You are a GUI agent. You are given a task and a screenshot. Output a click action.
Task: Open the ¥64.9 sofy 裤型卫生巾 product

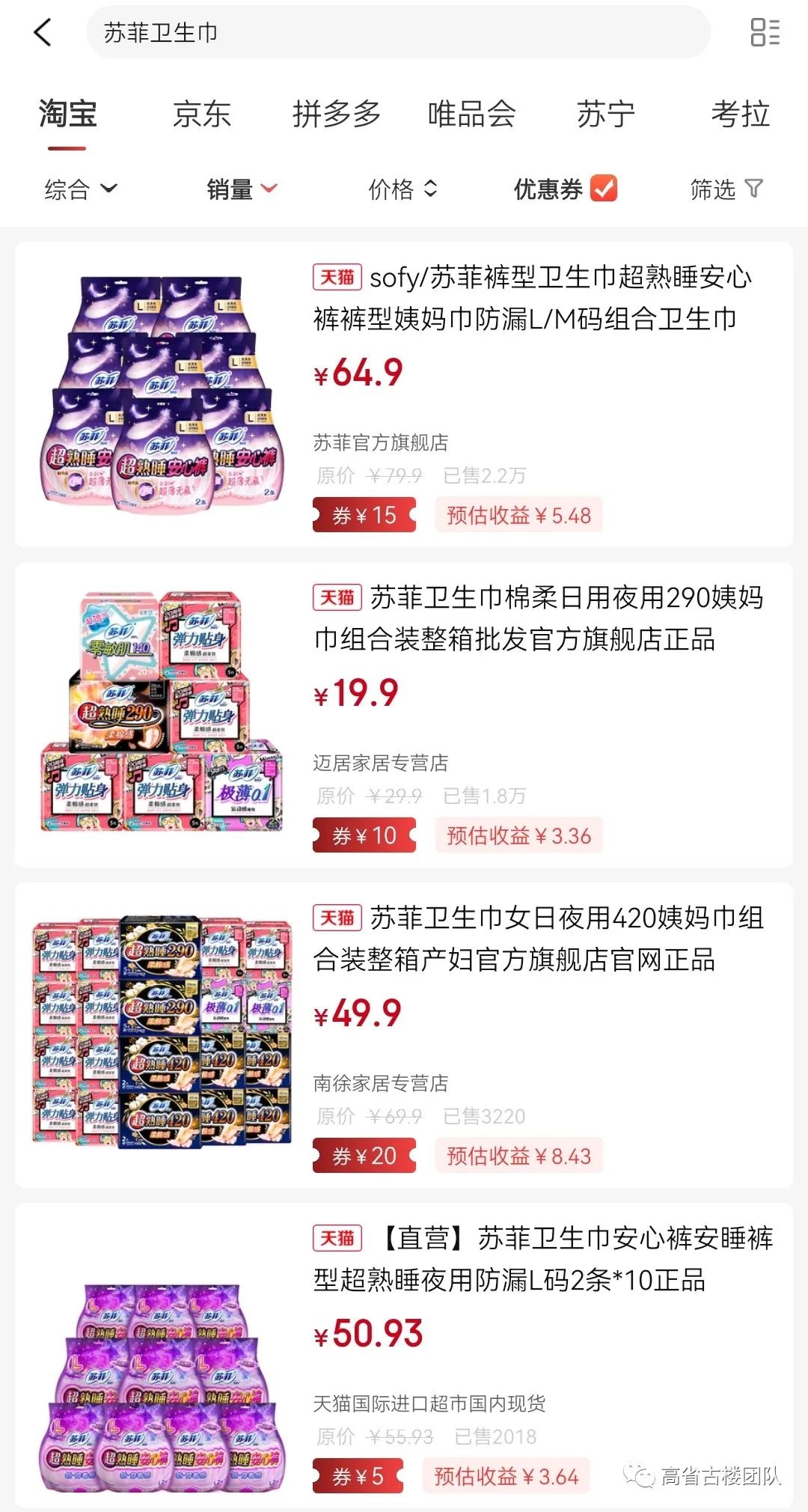click(x=531, y=298)
